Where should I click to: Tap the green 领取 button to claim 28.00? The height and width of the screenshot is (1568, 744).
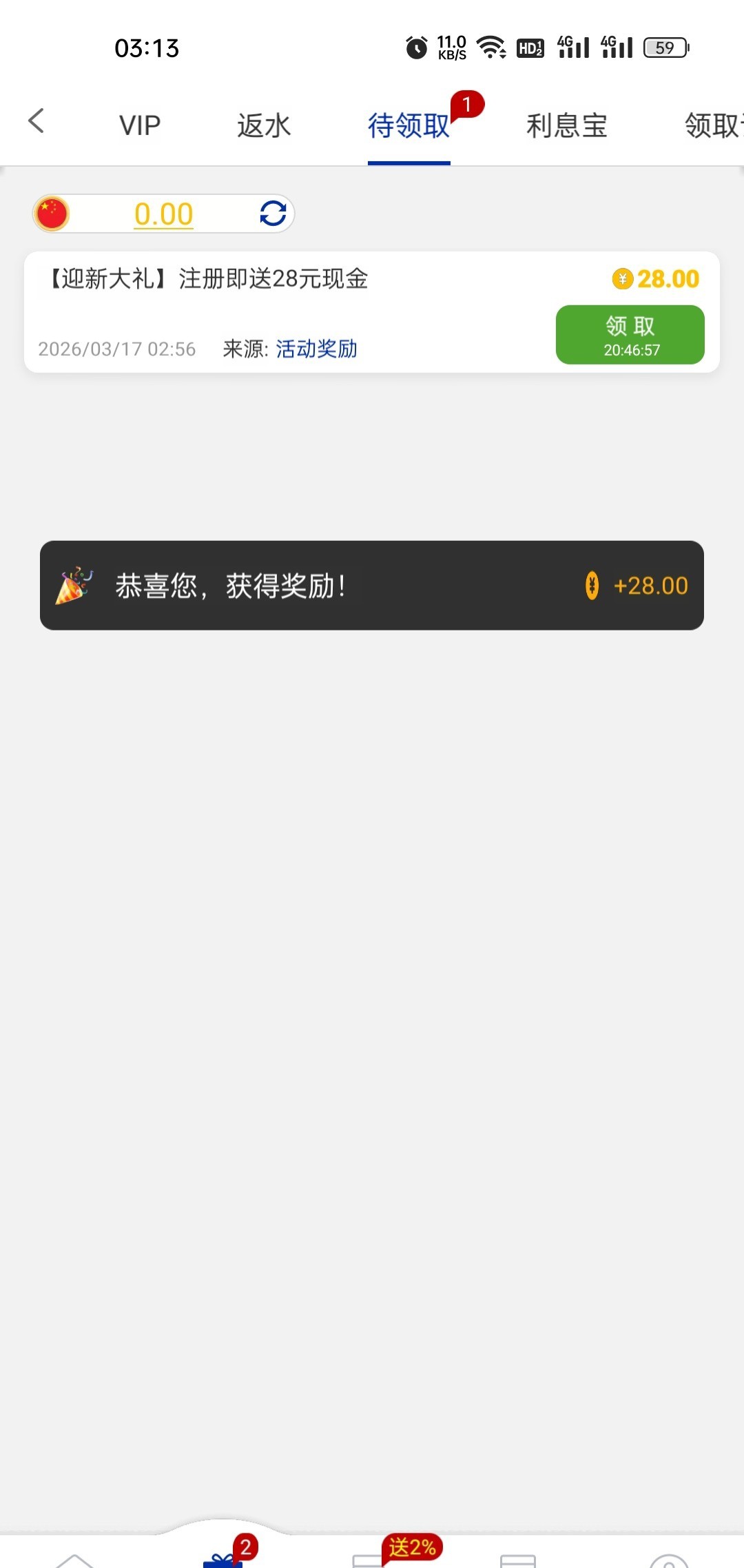(x=630, y=335)
